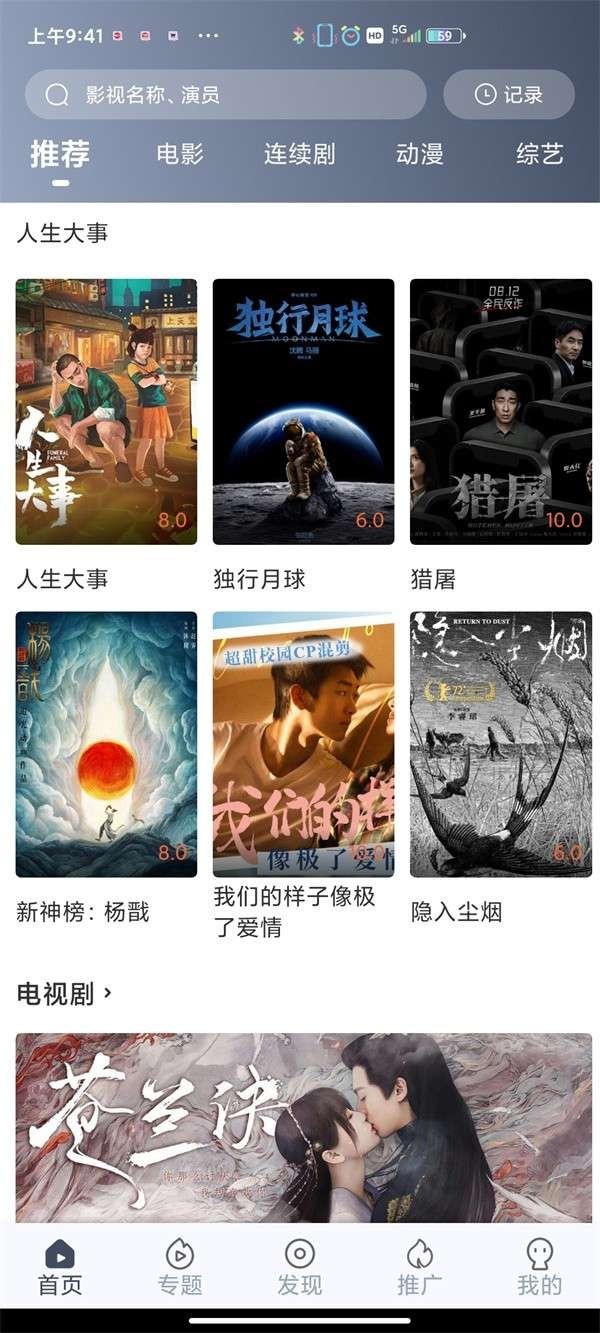
Task: Open the 人生大事 movie poster
Action: [x=106, y=411]
